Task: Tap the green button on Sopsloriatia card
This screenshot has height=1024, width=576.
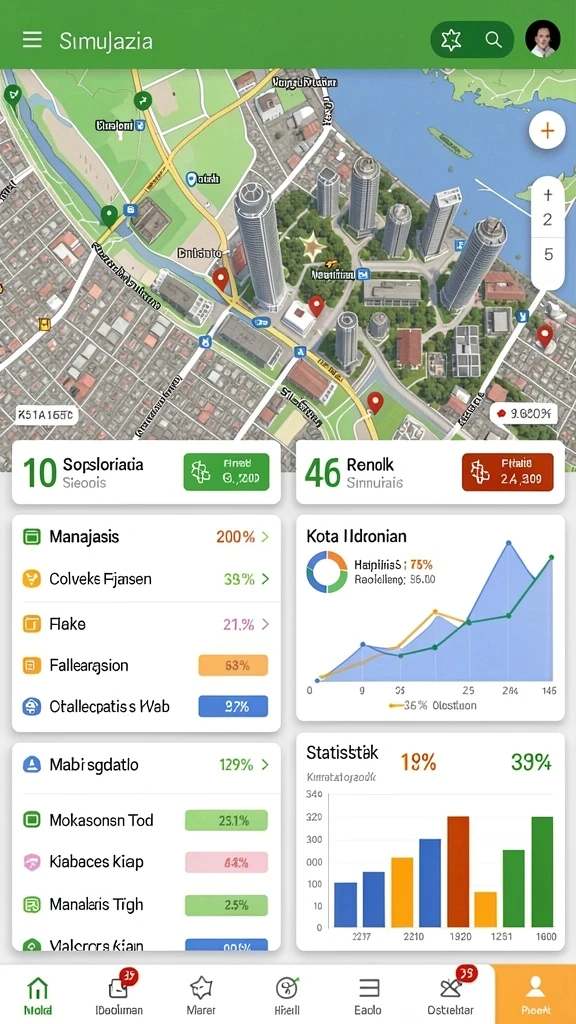Action: [x=226, y=472]
